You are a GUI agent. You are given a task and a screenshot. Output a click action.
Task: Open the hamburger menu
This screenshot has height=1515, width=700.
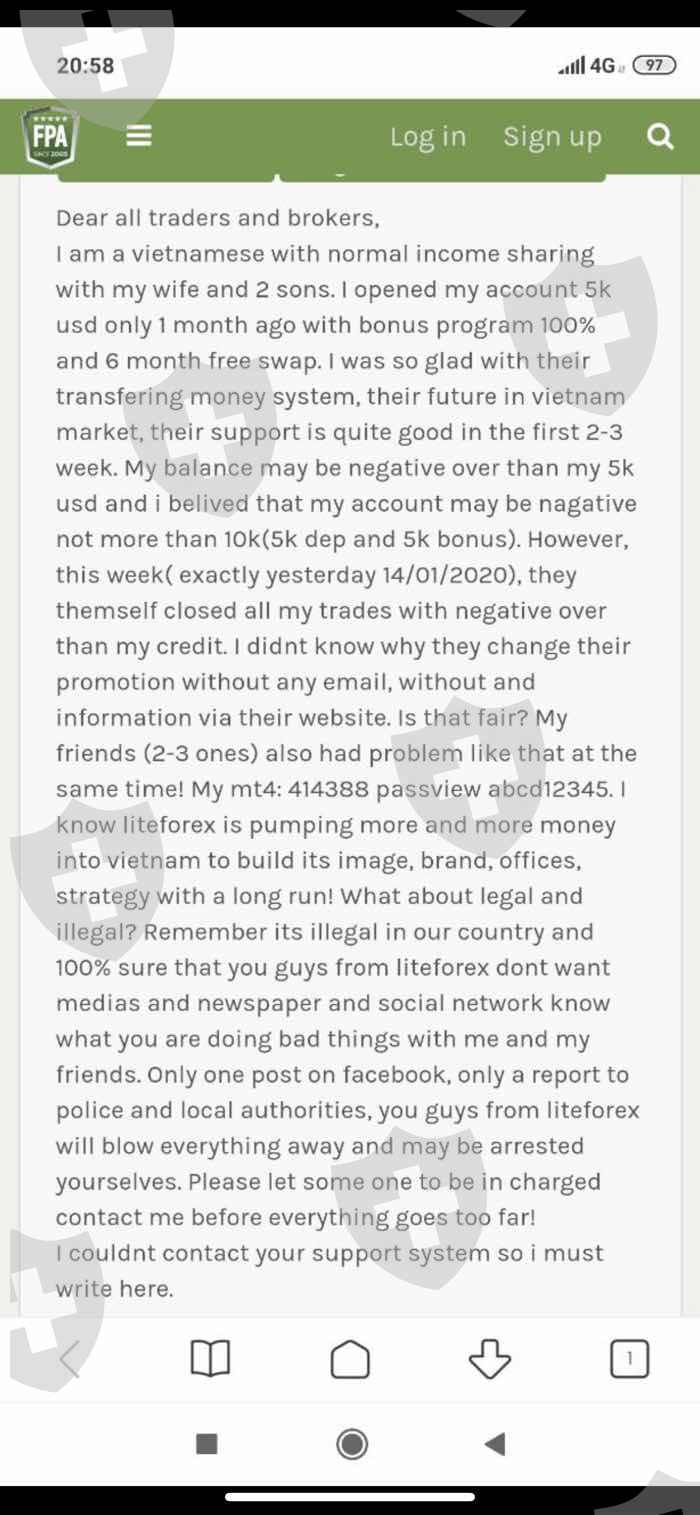pos(139,136)
